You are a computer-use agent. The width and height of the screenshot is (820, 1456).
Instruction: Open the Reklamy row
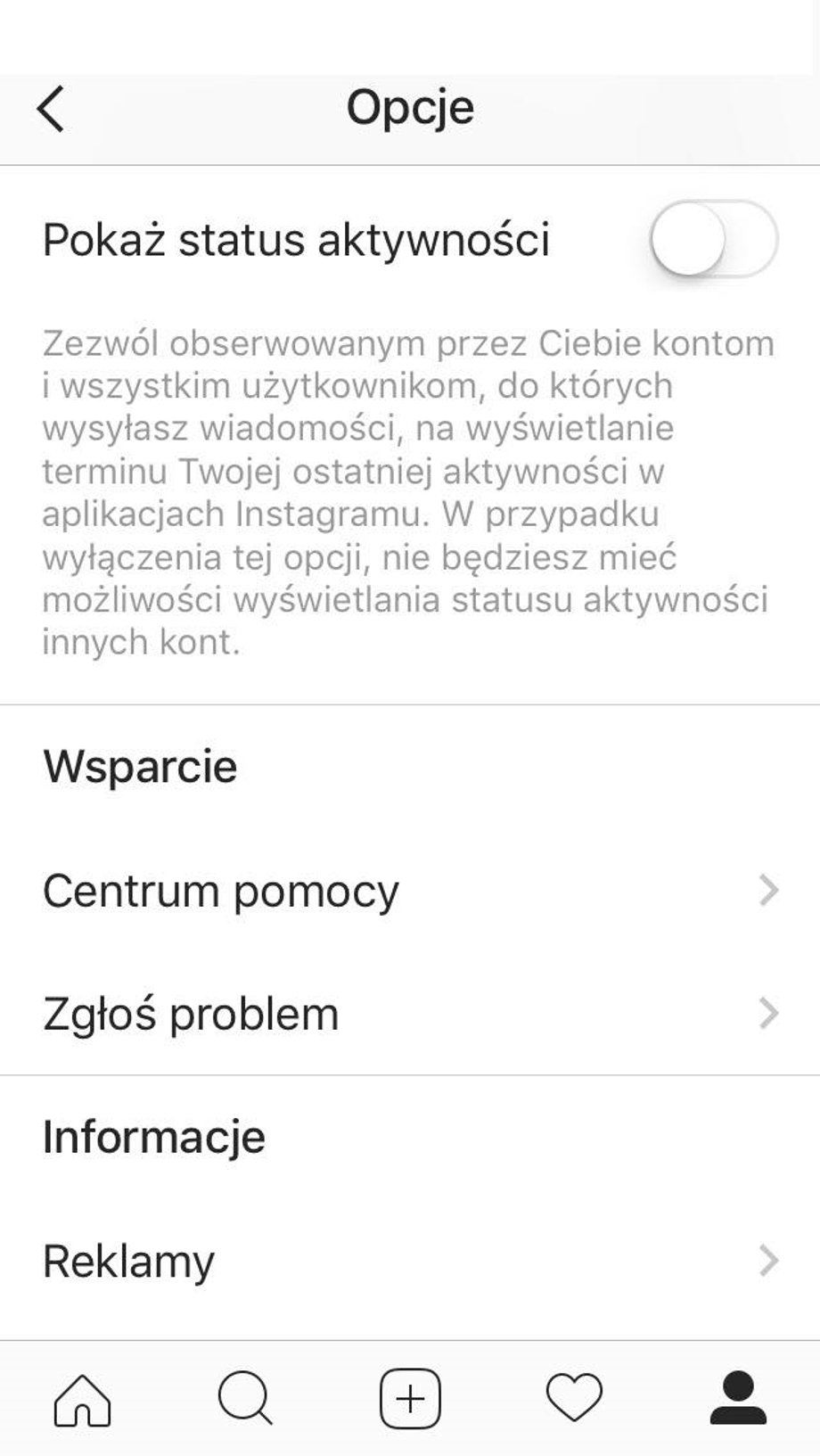(410, 1261)
